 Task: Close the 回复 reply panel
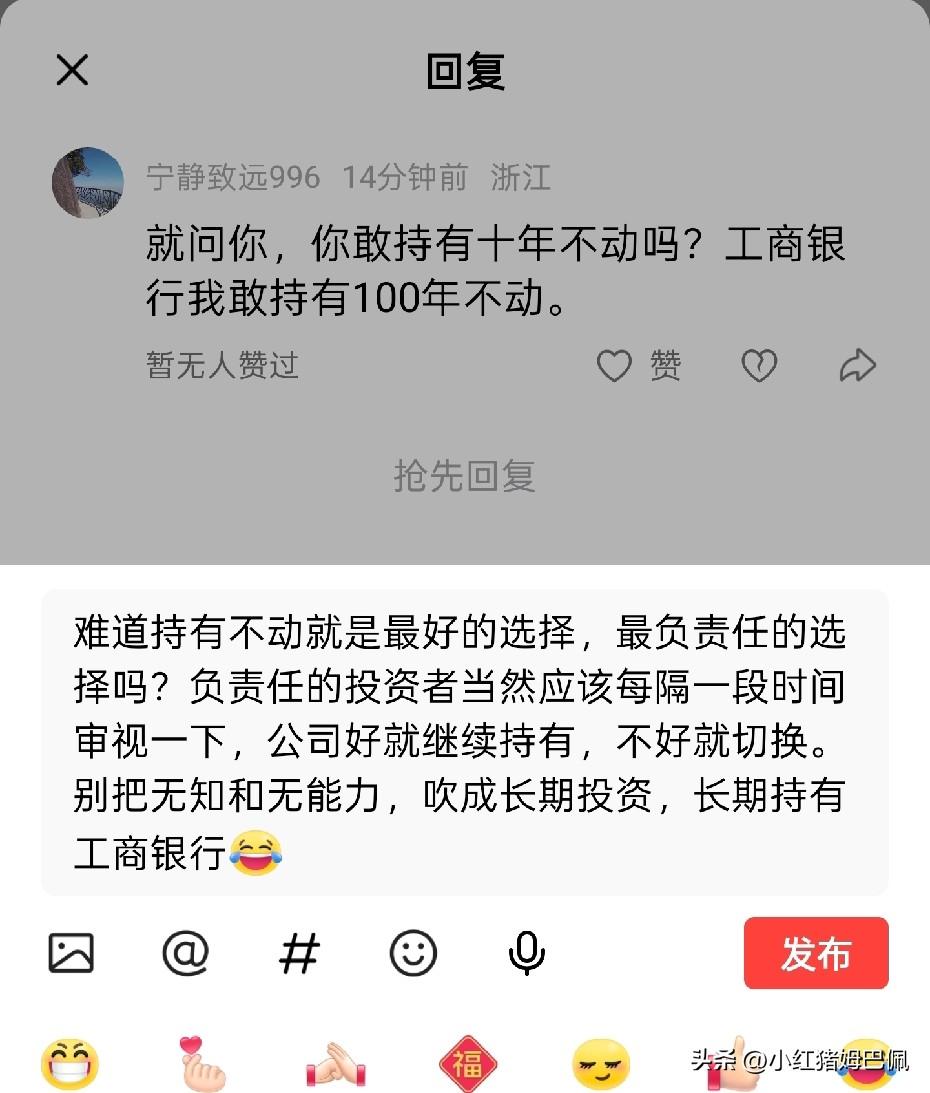pyautogui.click(x=71, y=71)
